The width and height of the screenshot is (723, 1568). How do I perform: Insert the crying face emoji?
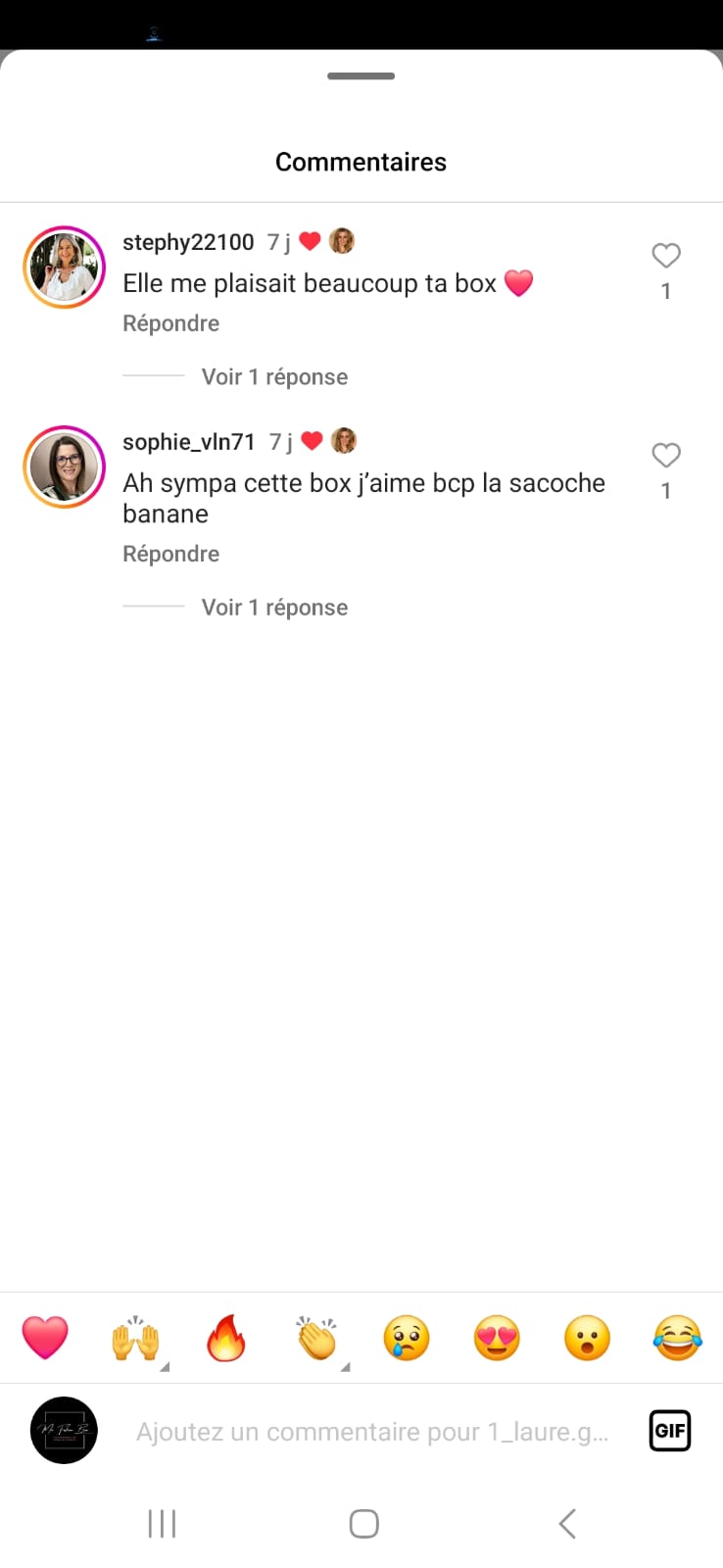click(407, 1338)
